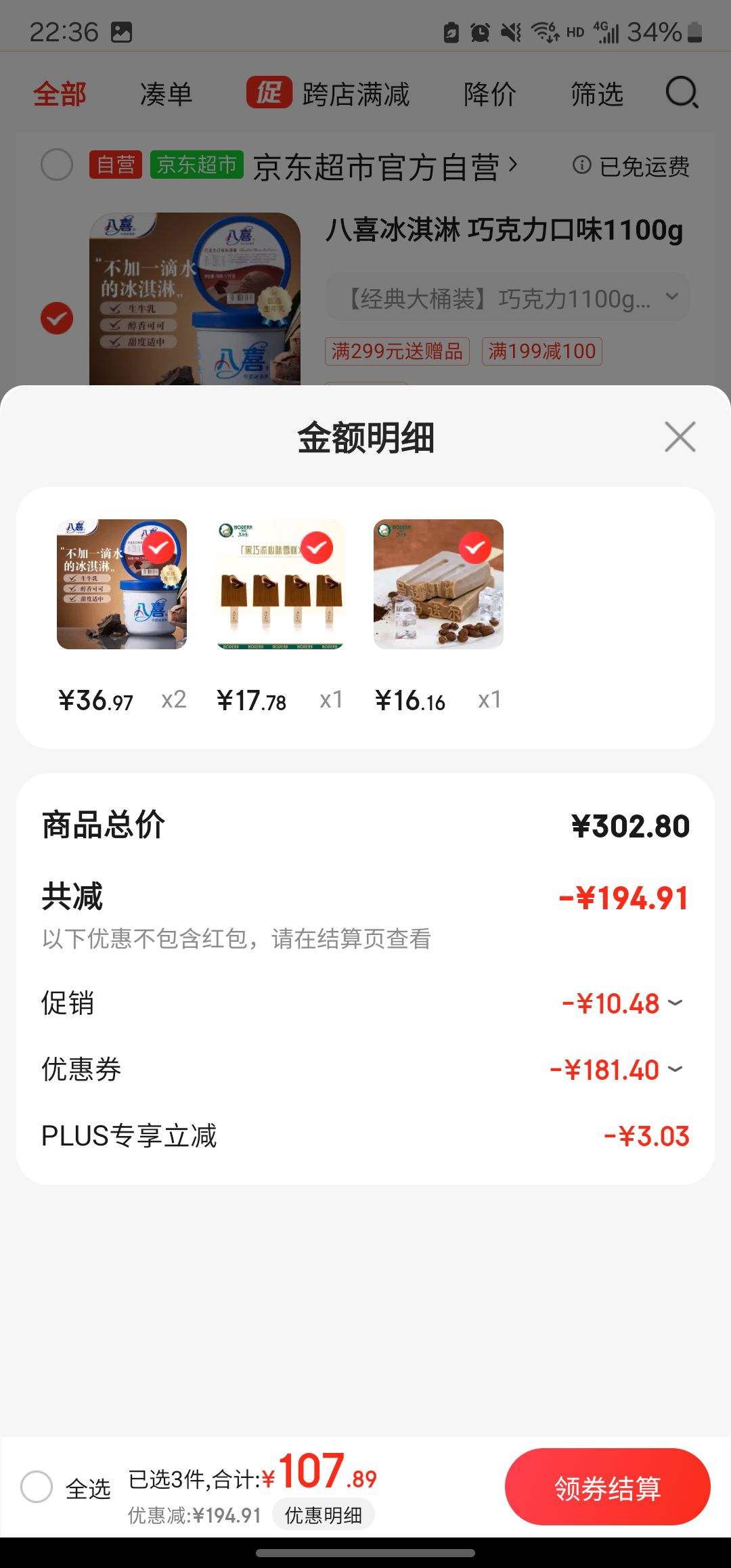The image size is (731, 1568).
Task: Tap the 领券结算 checkout button
Action: pos(607,1489)
